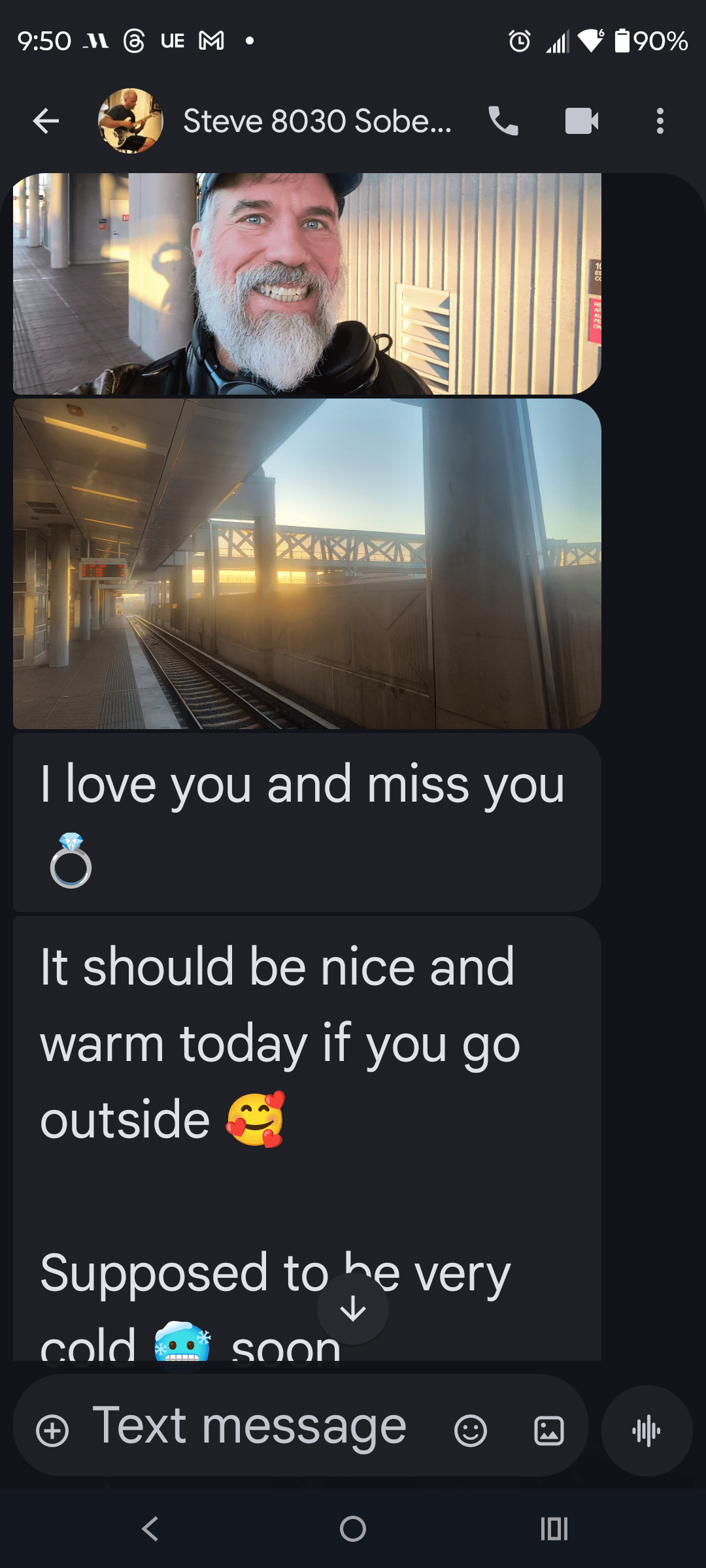The image size is (706, 1568).
Task: Go back to the conversations list
Action: 46,121
